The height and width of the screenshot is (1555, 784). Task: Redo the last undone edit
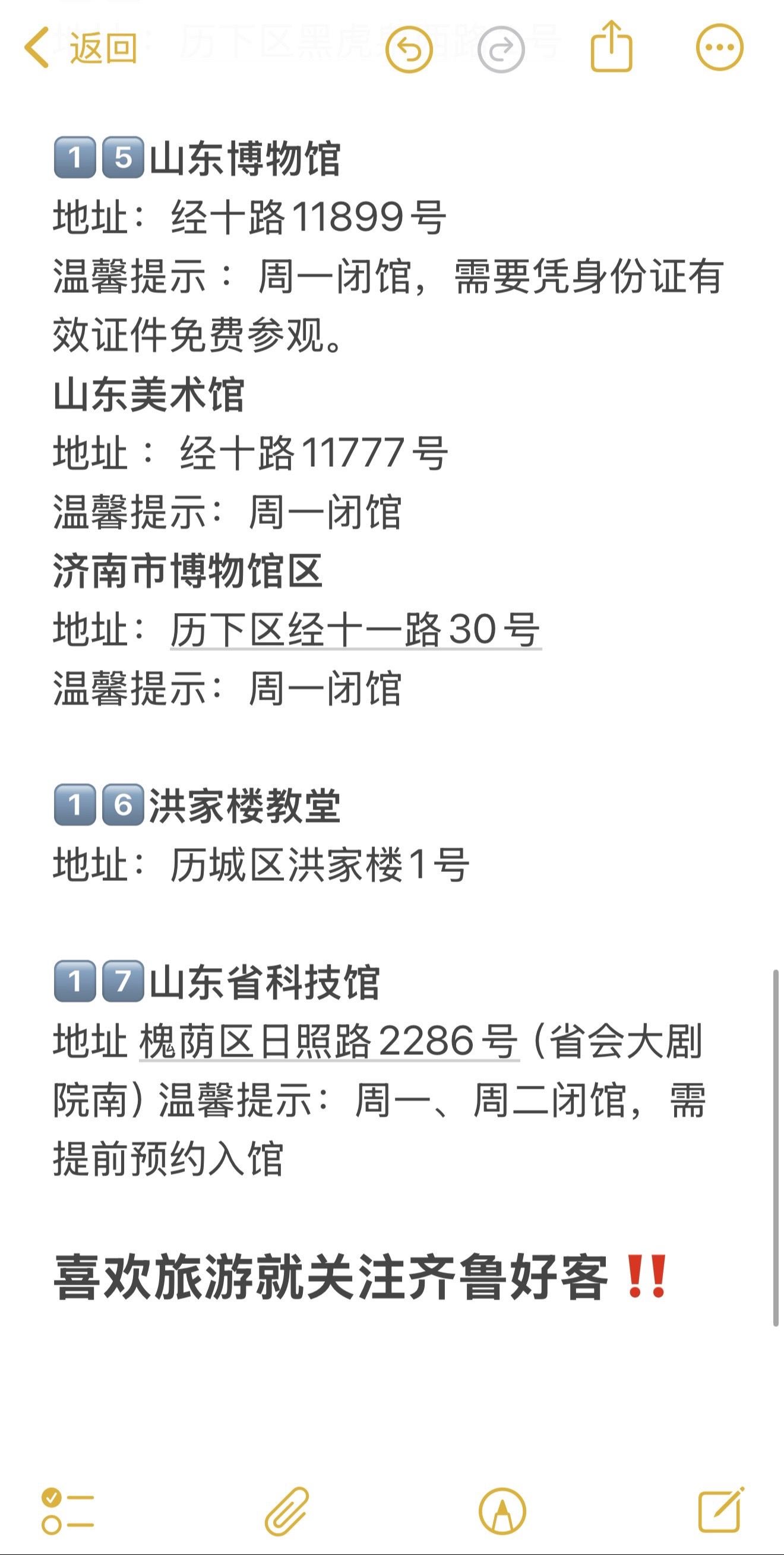501,49
